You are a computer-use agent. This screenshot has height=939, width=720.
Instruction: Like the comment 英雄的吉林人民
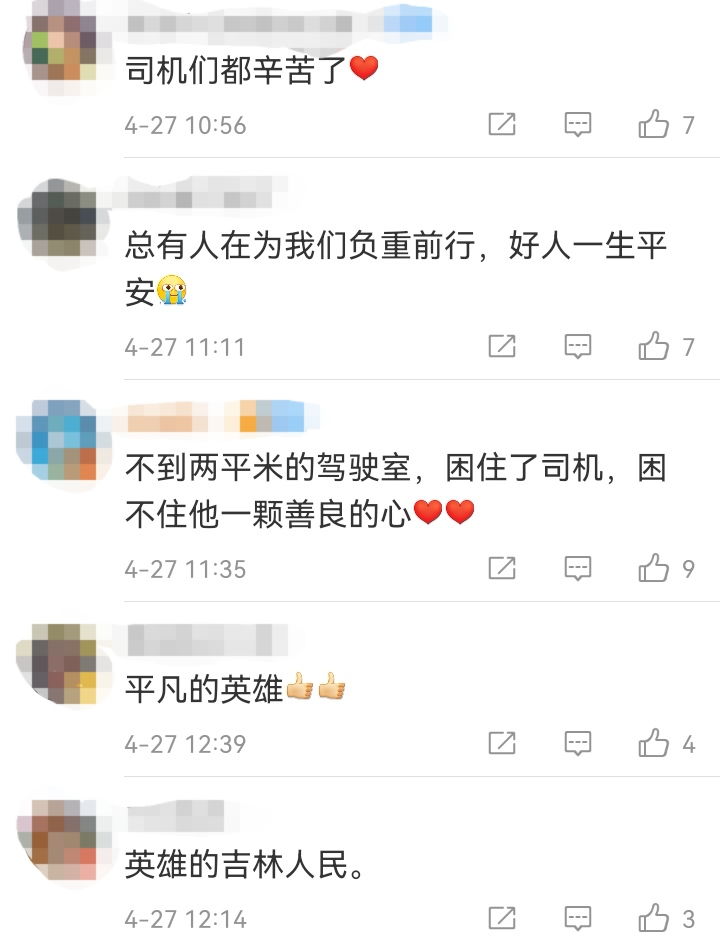click(x=654, y=918)
